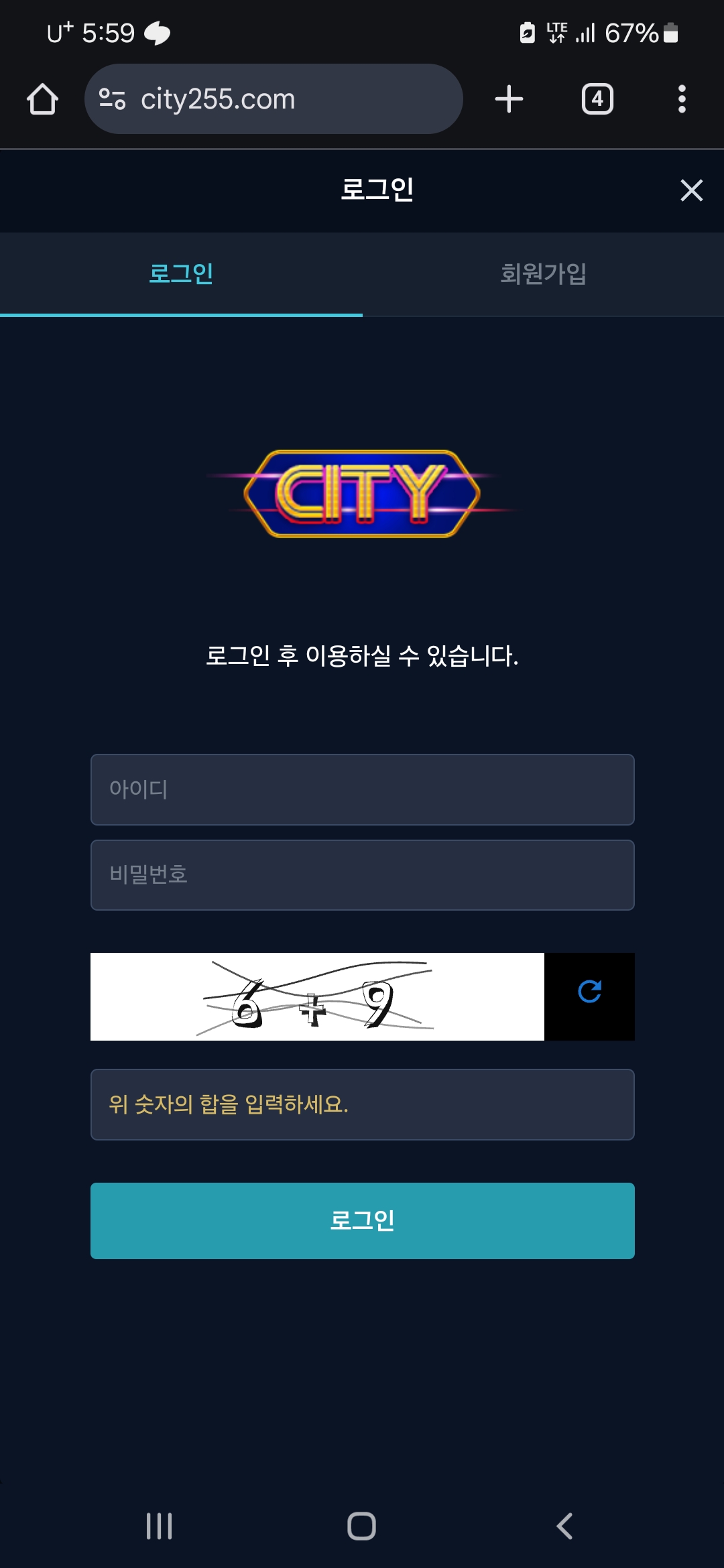
Task: Open the recent apps view
Action: [160, 1526]
